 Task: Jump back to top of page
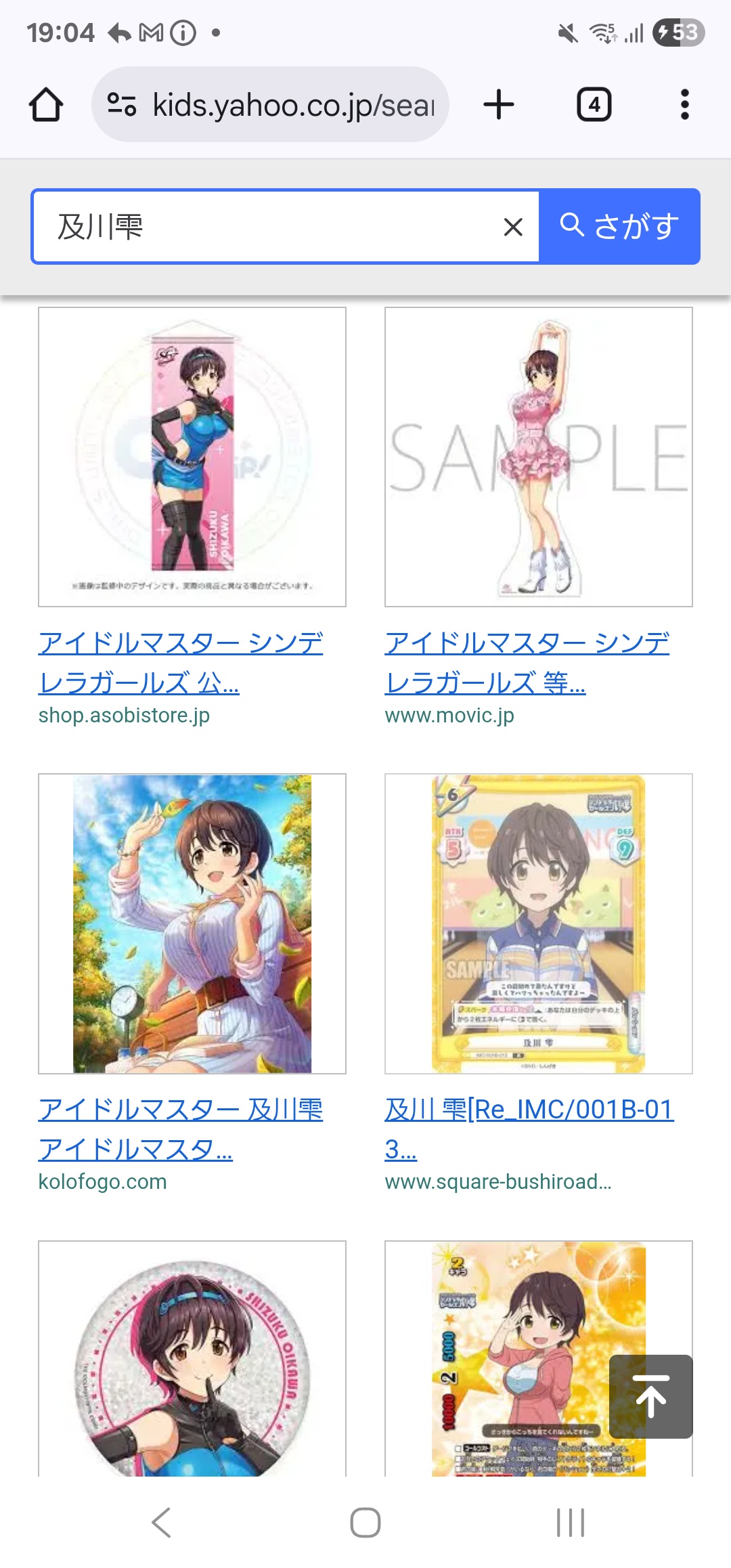[x=650, y=1396]
